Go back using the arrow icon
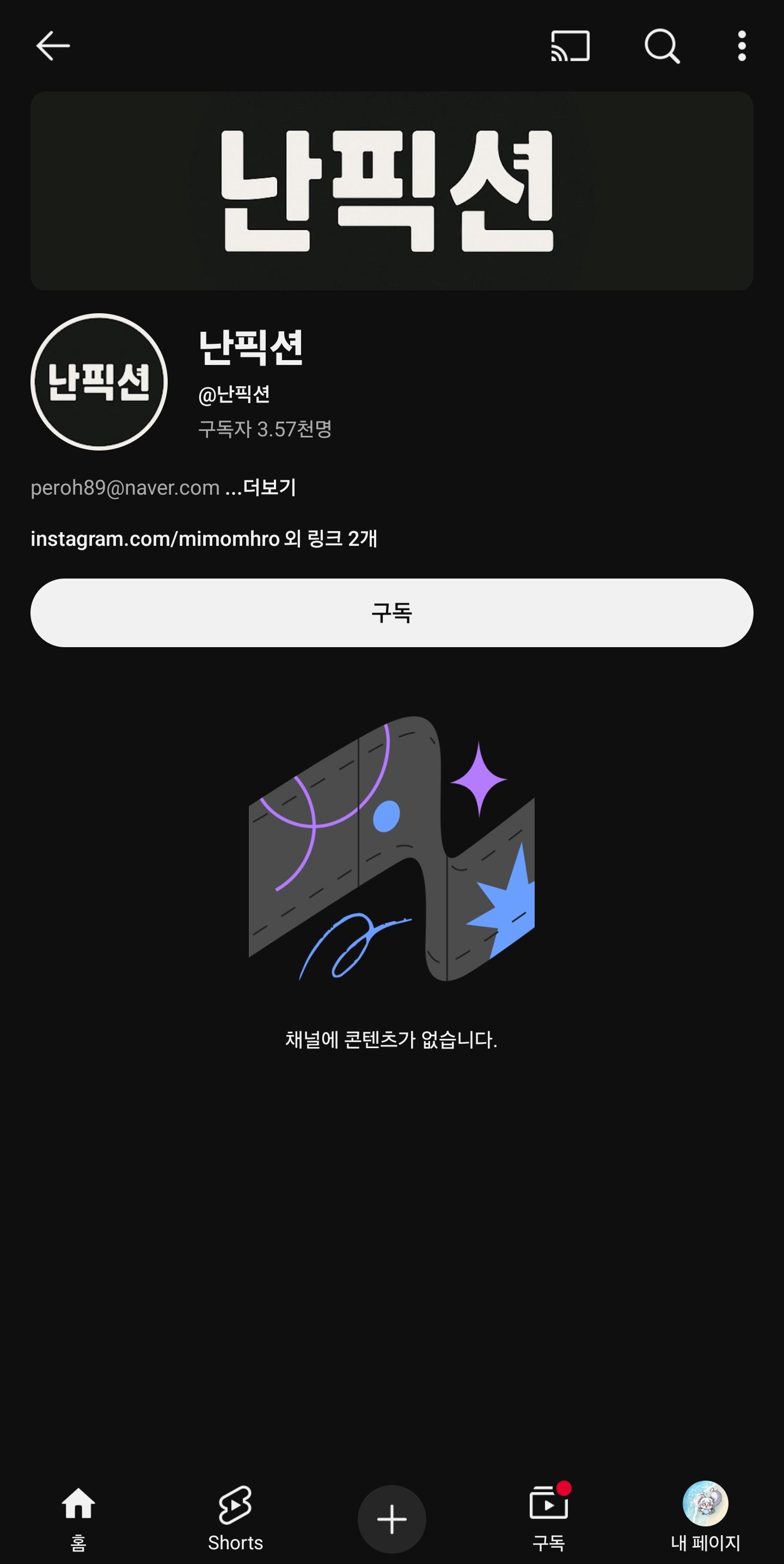Viewport: 784px width, 1564px height. tap(53, 46)
